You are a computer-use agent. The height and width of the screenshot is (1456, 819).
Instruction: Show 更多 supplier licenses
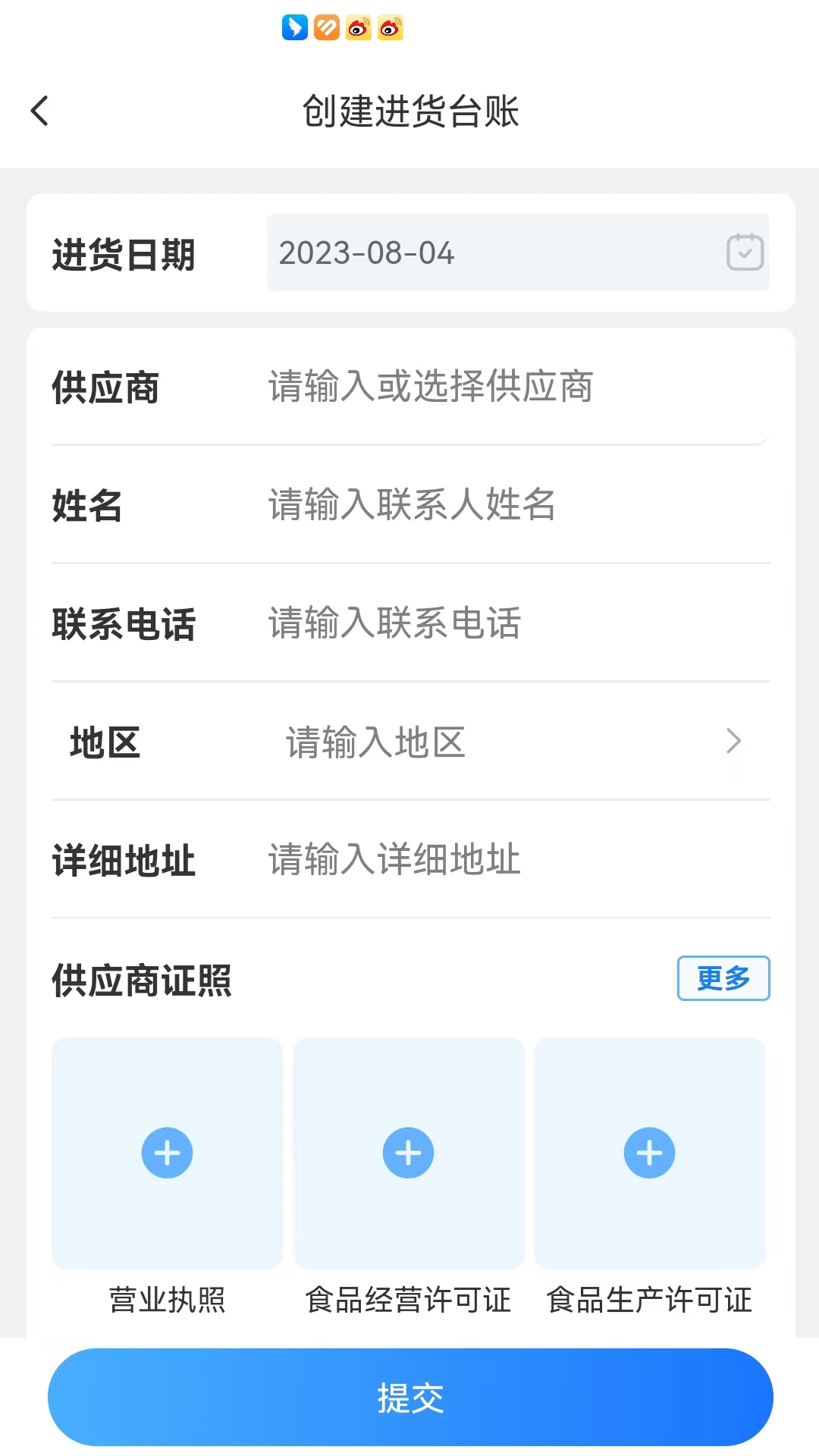tap(723, 978)
